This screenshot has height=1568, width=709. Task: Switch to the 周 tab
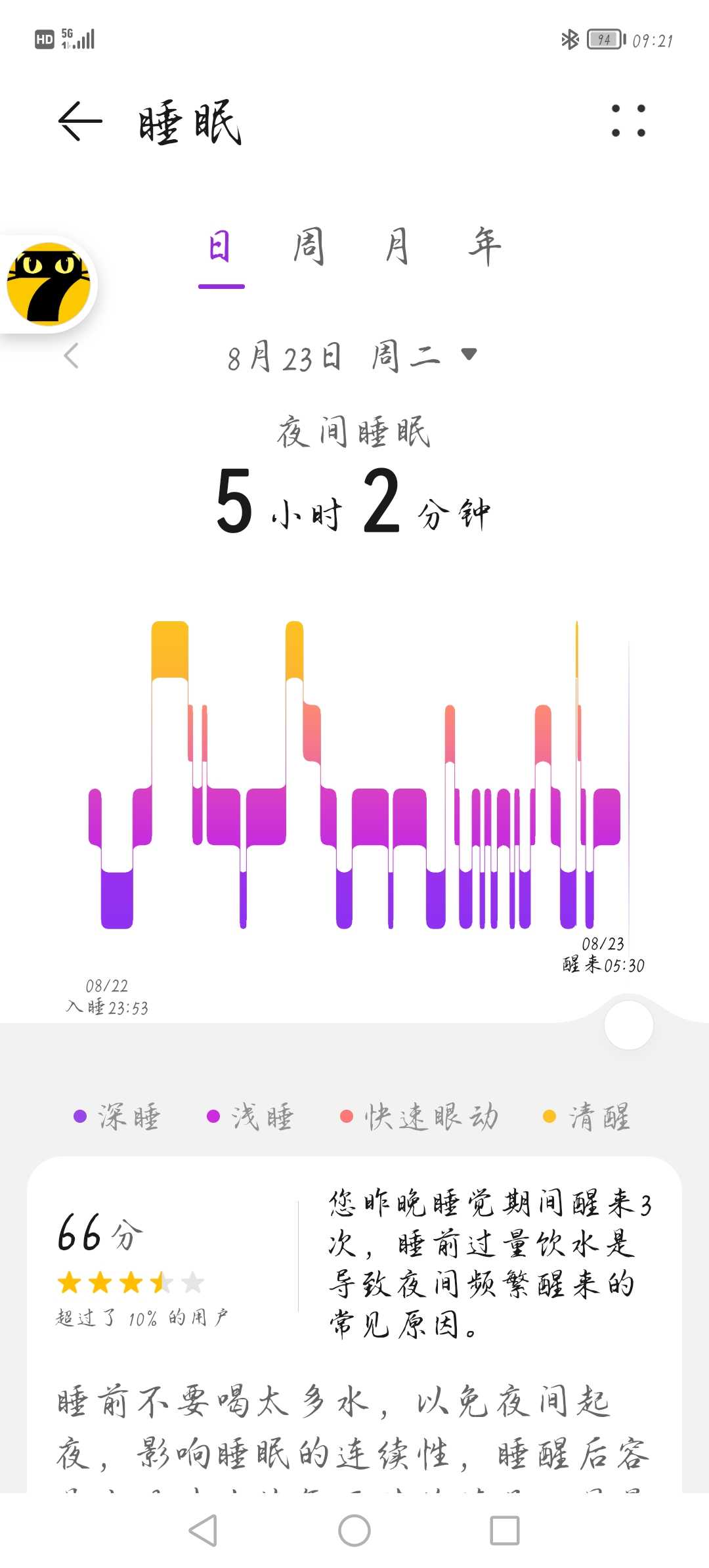[309, 246]
